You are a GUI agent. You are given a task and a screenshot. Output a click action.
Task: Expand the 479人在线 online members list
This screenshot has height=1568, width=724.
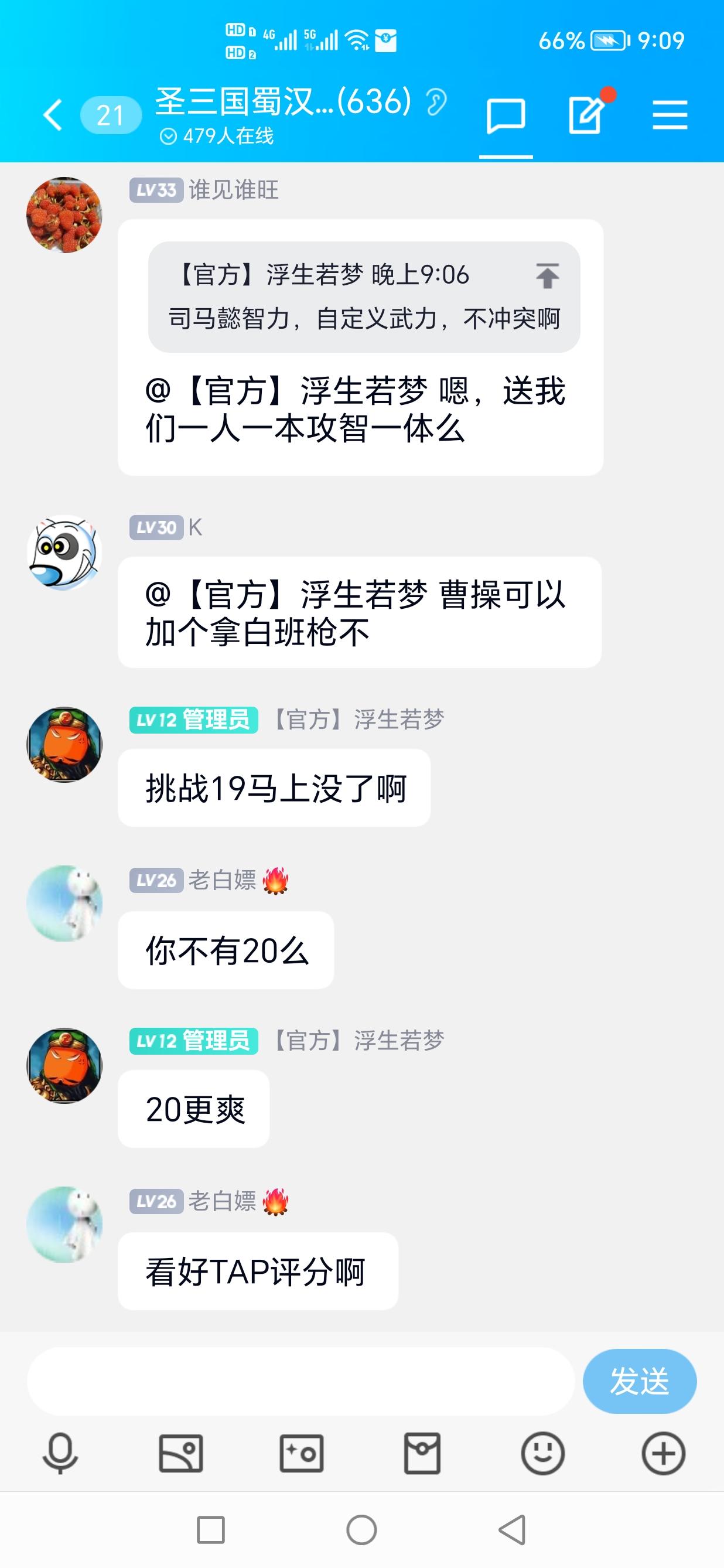click(x=219, y=137)
